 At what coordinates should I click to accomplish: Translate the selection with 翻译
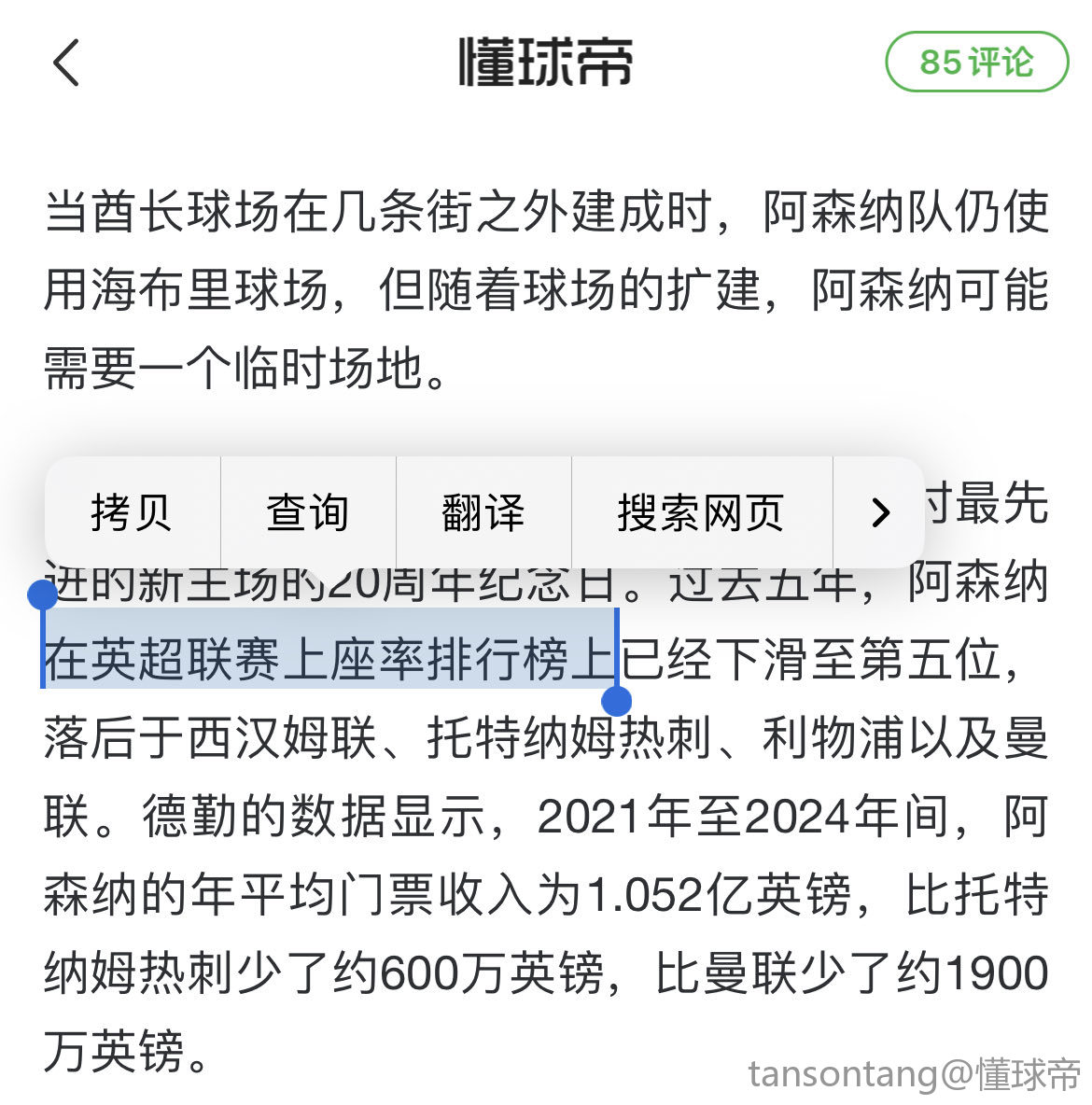483,512
